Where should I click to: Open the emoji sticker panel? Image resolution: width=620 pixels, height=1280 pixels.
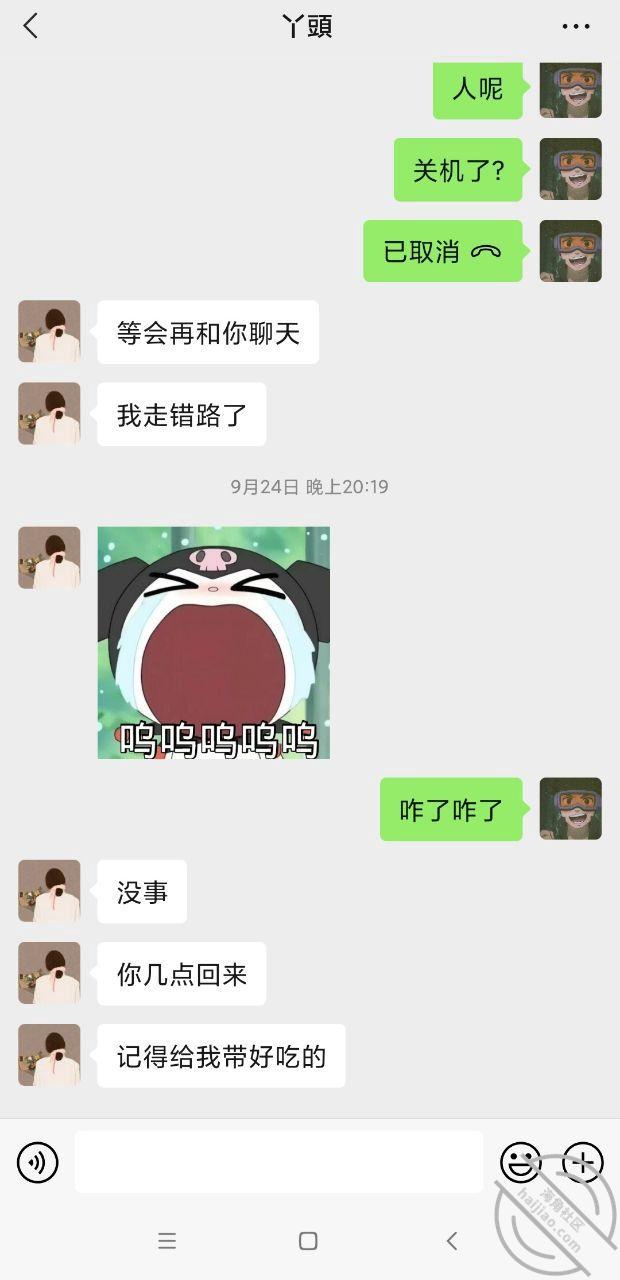coord(520,1162)
